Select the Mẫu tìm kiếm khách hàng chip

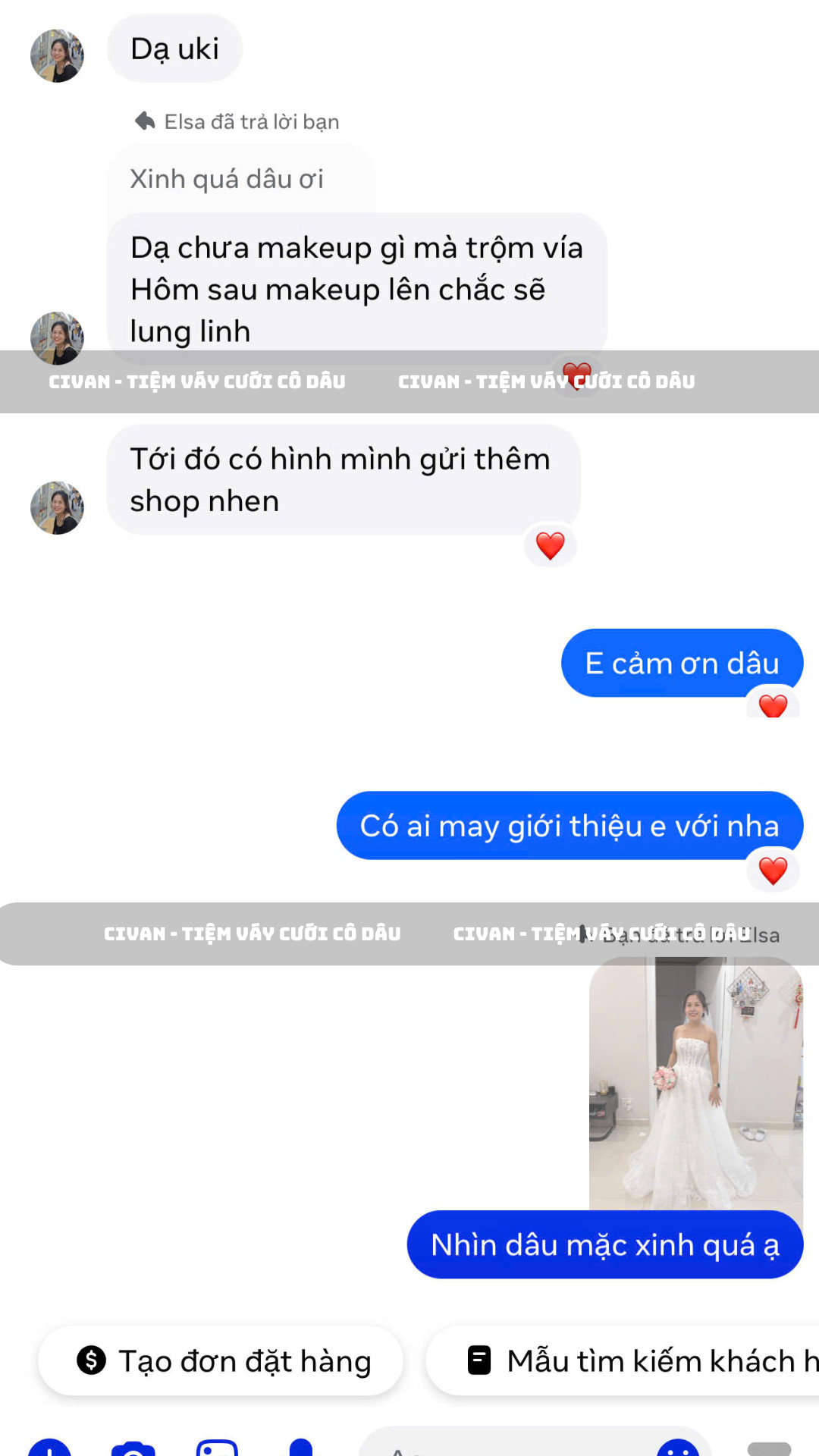point(623,1361)
